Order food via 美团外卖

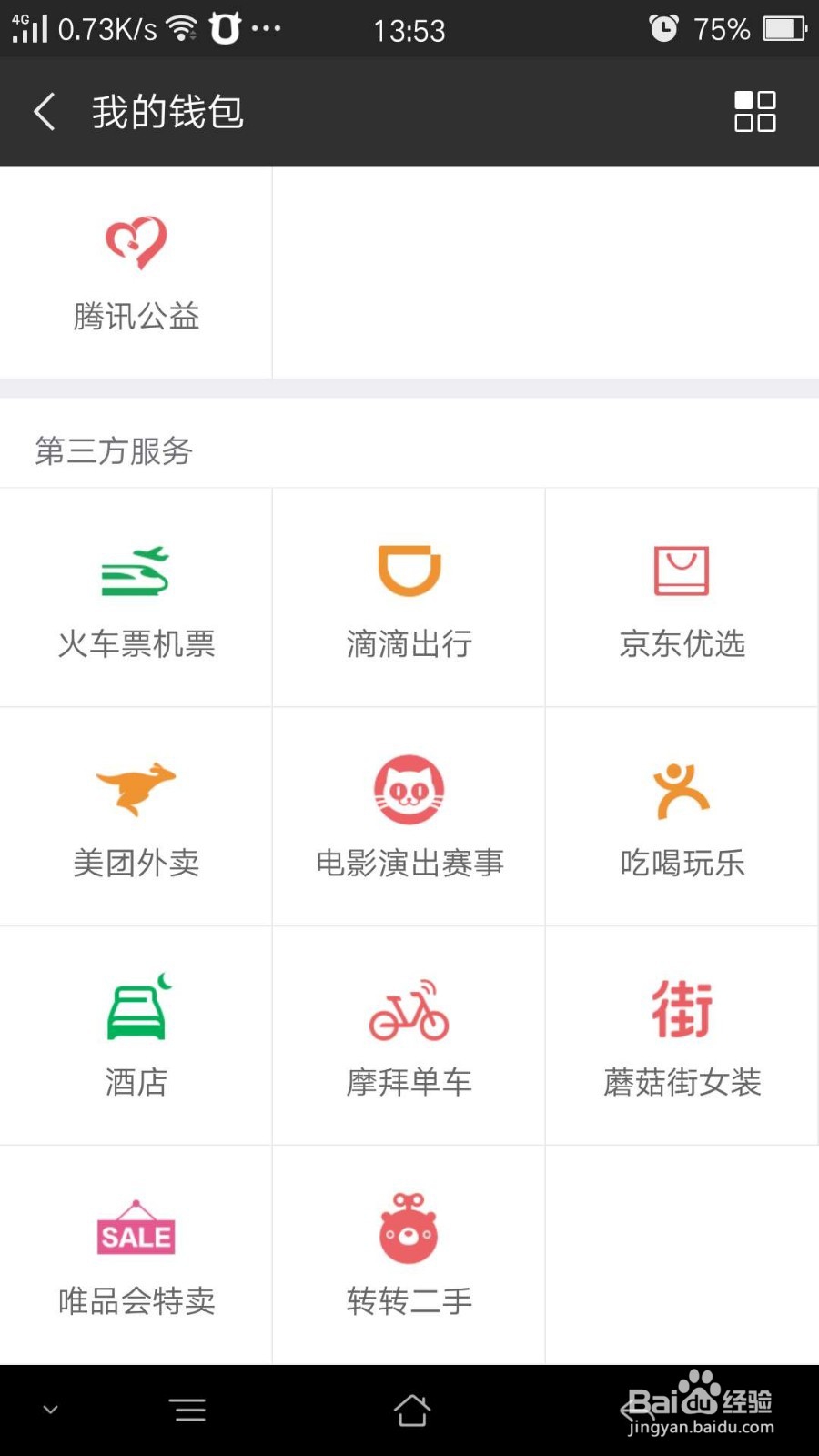(136, 817)
